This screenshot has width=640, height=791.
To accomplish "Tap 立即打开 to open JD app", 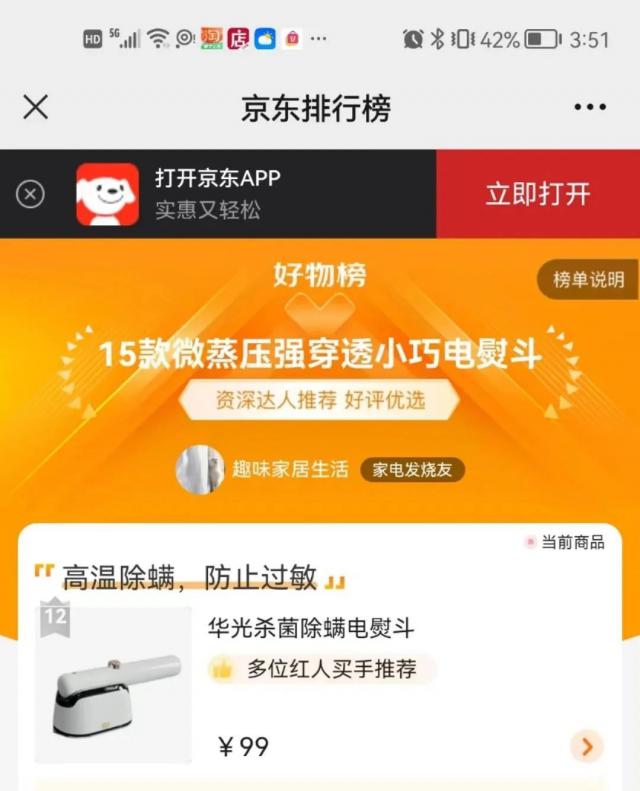I will (x=538, y=194).
